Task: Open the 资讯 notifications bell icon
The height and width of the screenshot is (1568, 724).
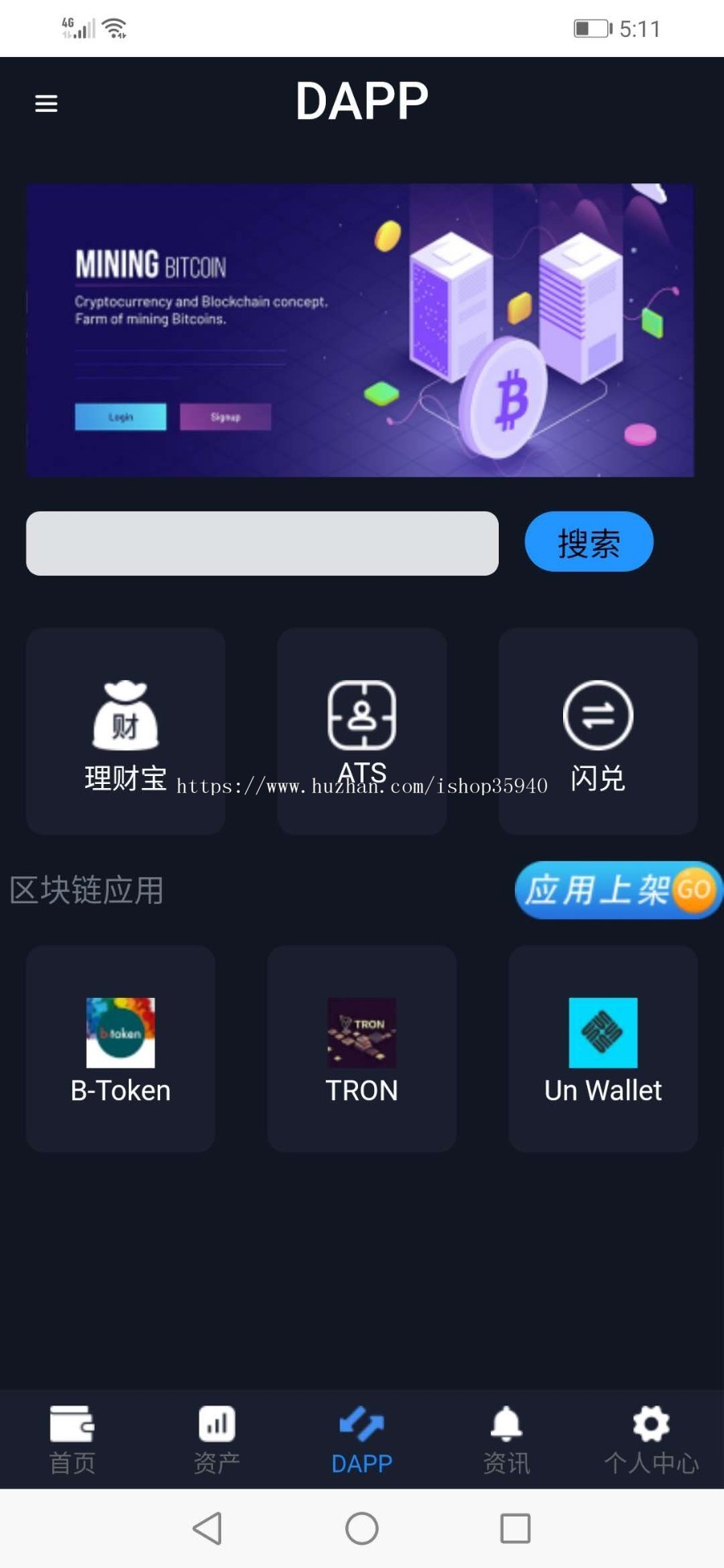Action: click(x=506, y=1423)
